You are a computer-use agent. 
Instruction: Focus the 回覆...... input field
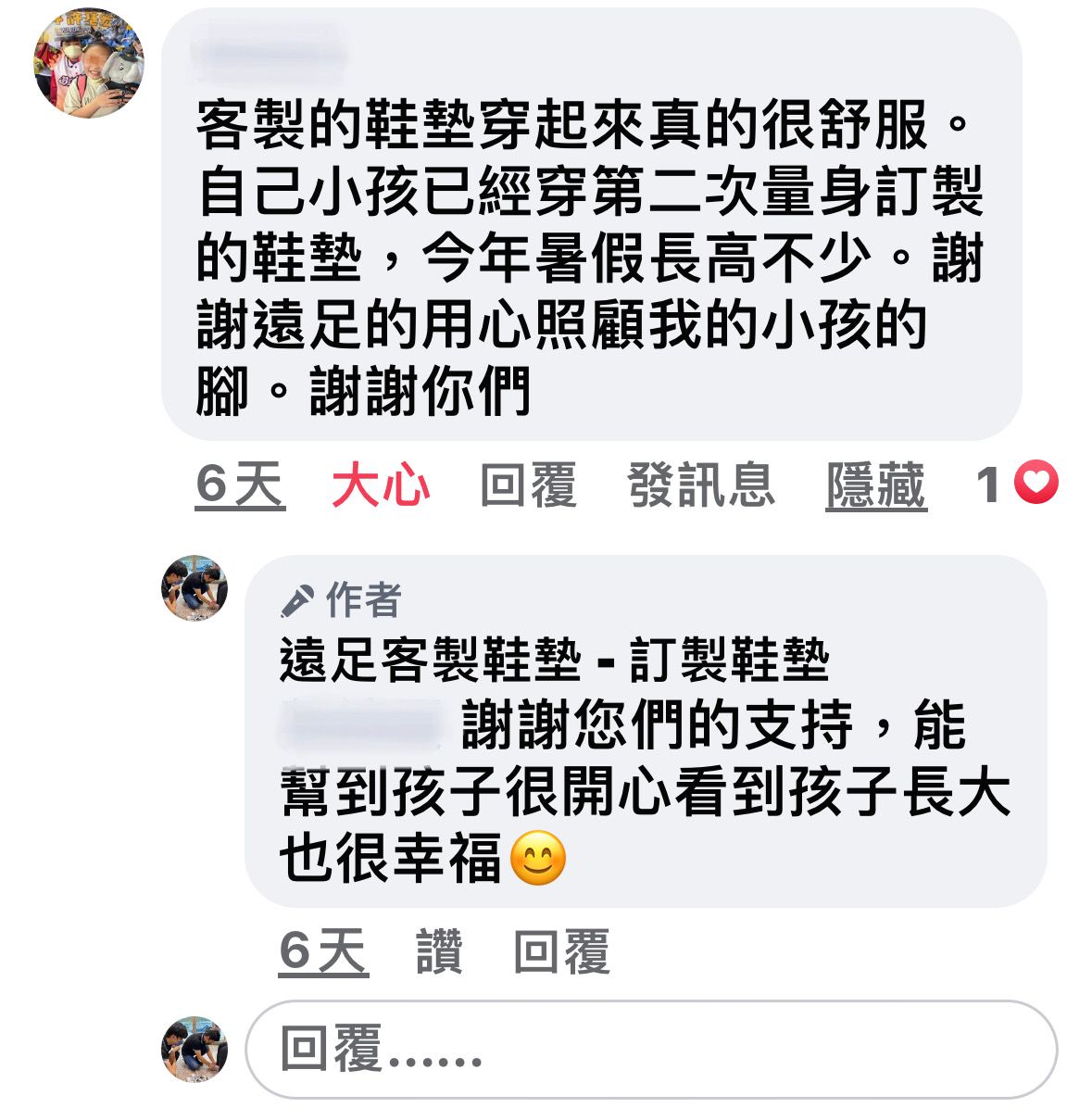650,1050
